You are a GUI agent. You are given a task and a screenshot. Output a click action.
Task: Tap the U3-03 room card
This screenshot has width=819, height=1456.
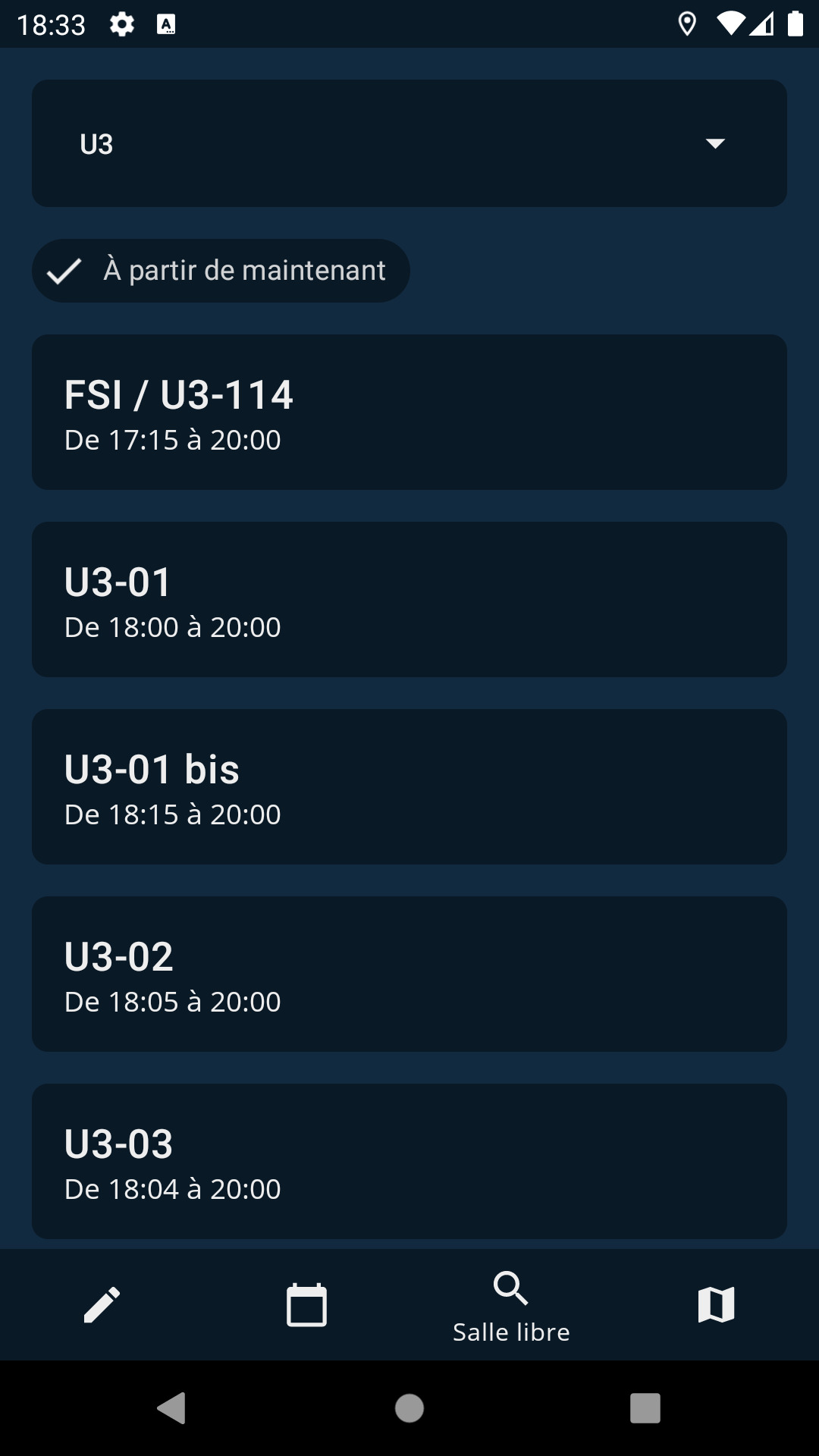pos(409,1161)
